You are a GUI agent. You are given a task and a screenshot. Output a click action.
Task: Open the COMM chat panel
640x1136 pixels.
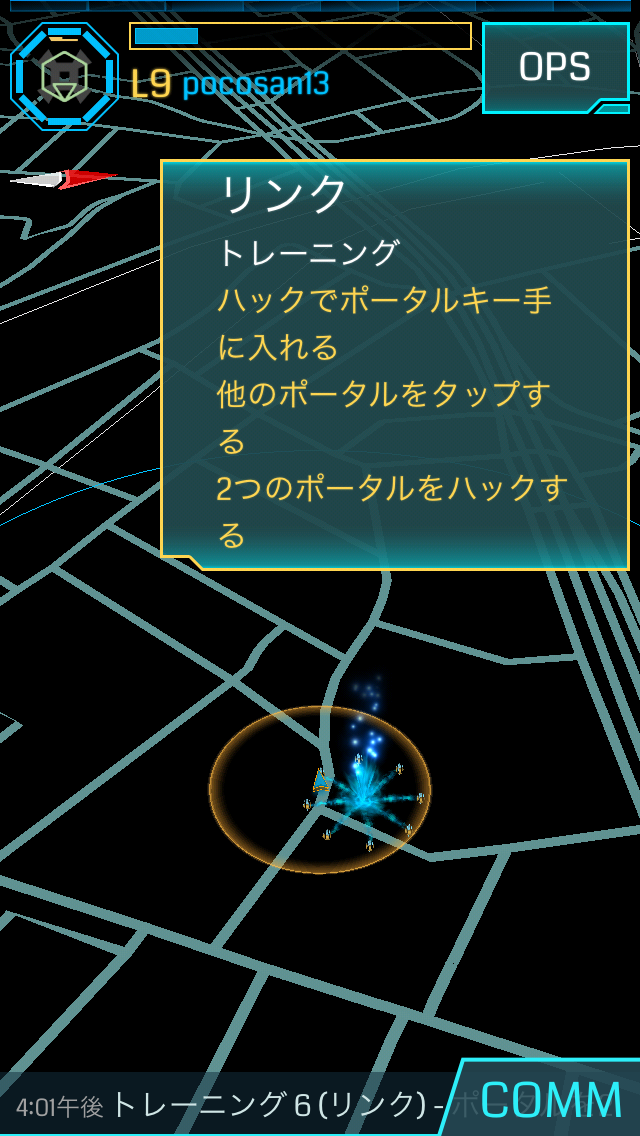click(x=550, y=1100)
